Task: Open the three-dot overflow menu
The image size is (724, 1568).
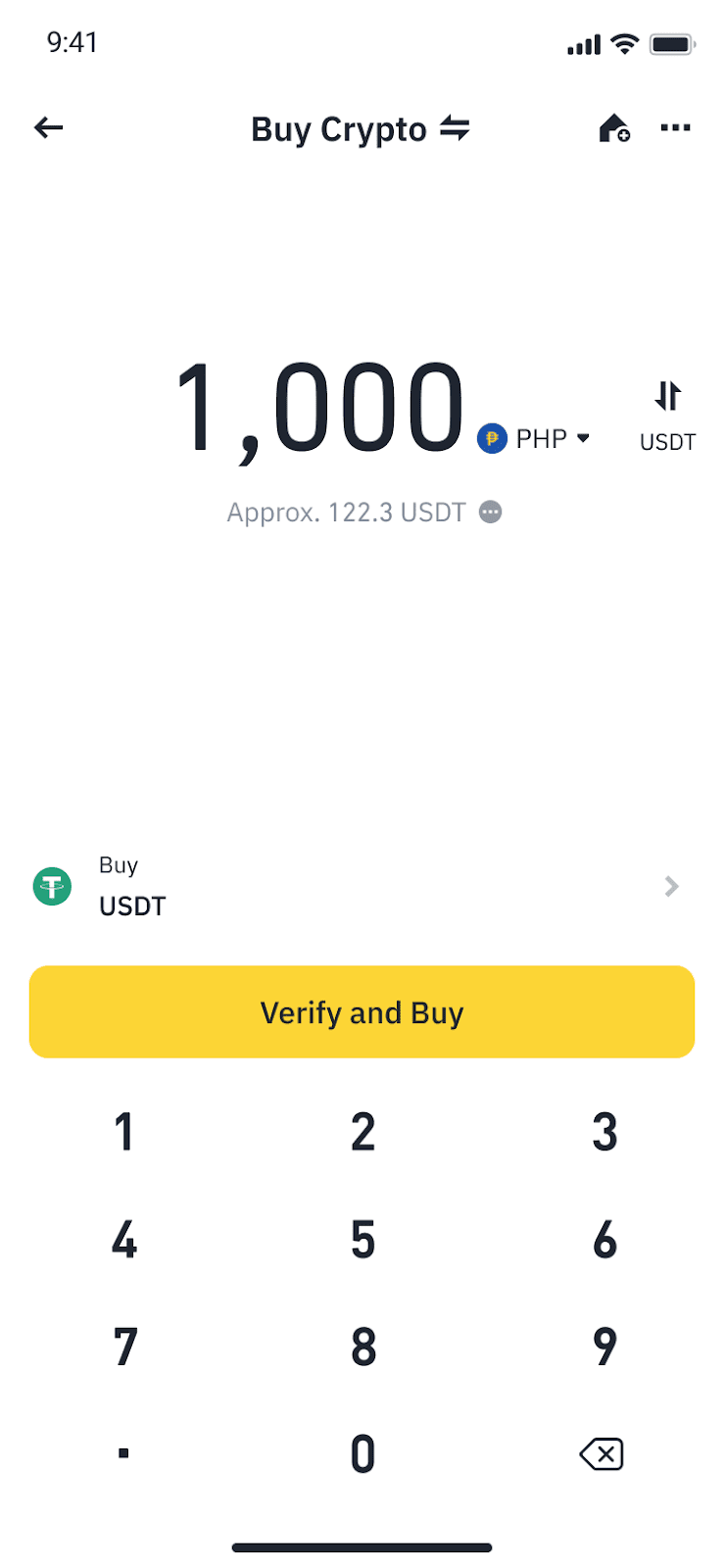Action: 675,127
